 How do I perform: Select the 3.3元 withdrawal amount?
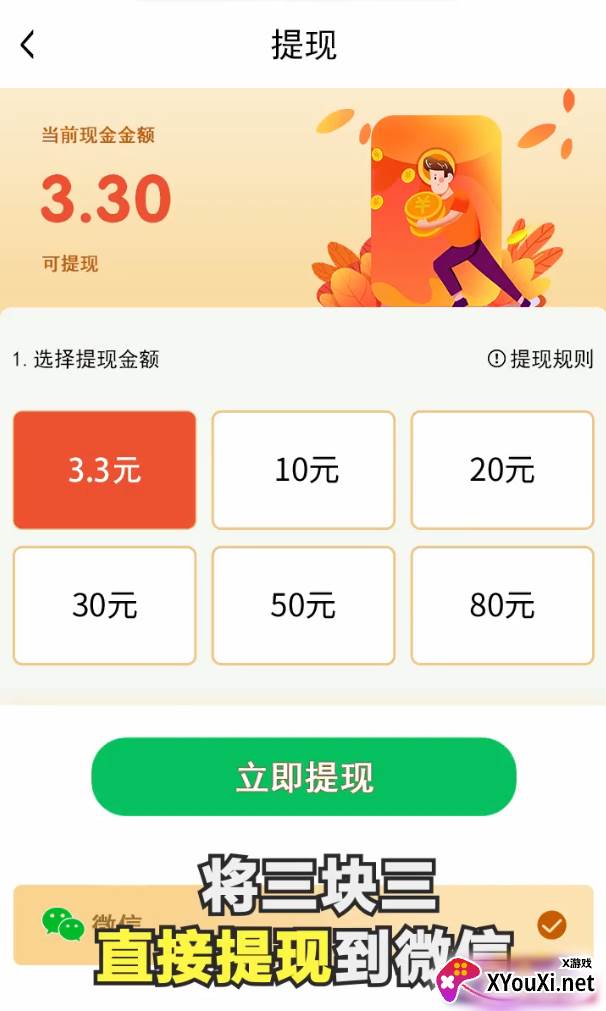point(104,469)
